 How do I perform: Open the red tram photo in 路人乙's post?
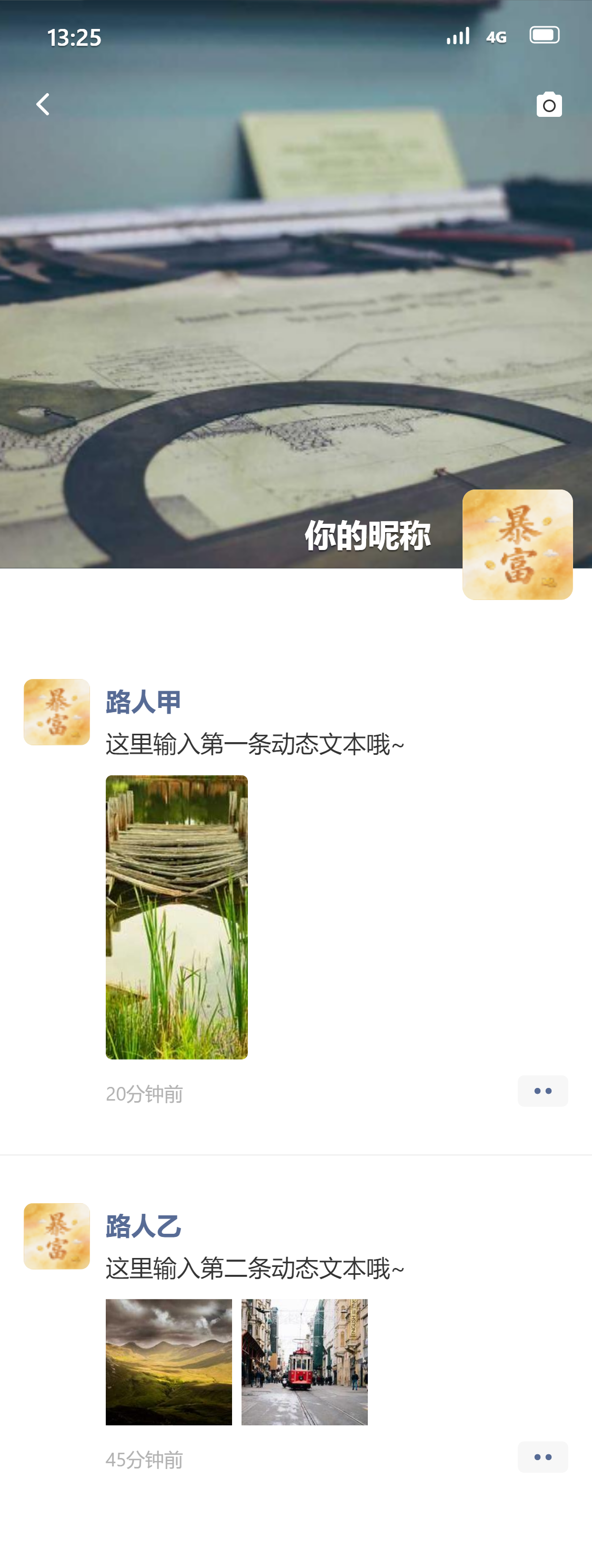[x=304, y=1362]
